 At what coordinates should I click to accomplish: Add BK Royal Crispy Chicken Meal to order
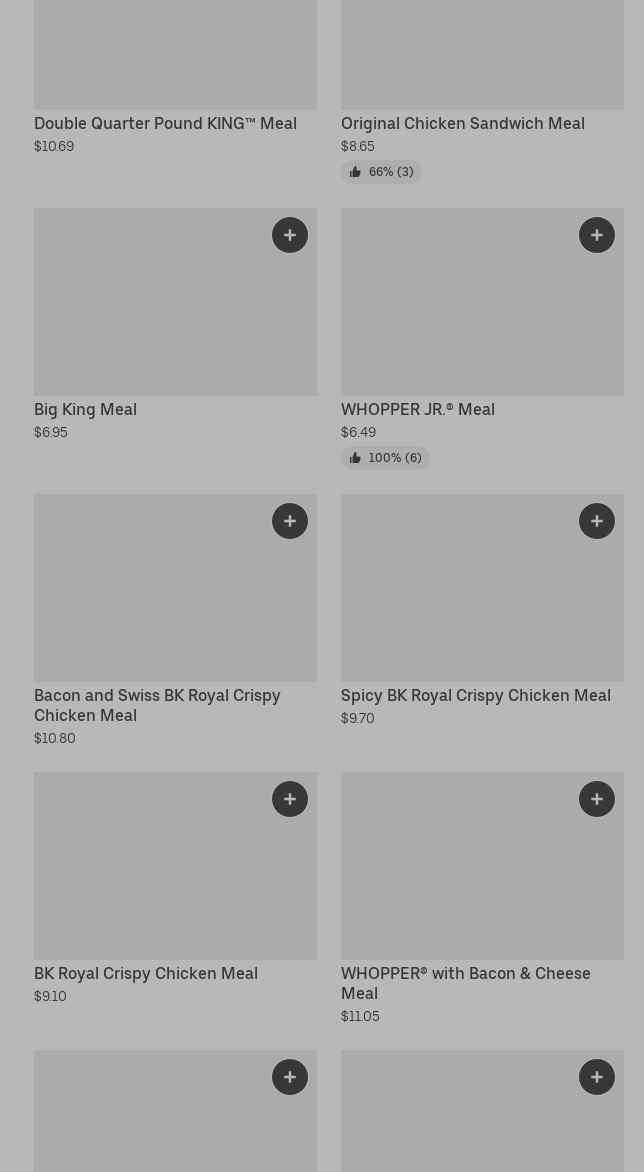(290, 799)
